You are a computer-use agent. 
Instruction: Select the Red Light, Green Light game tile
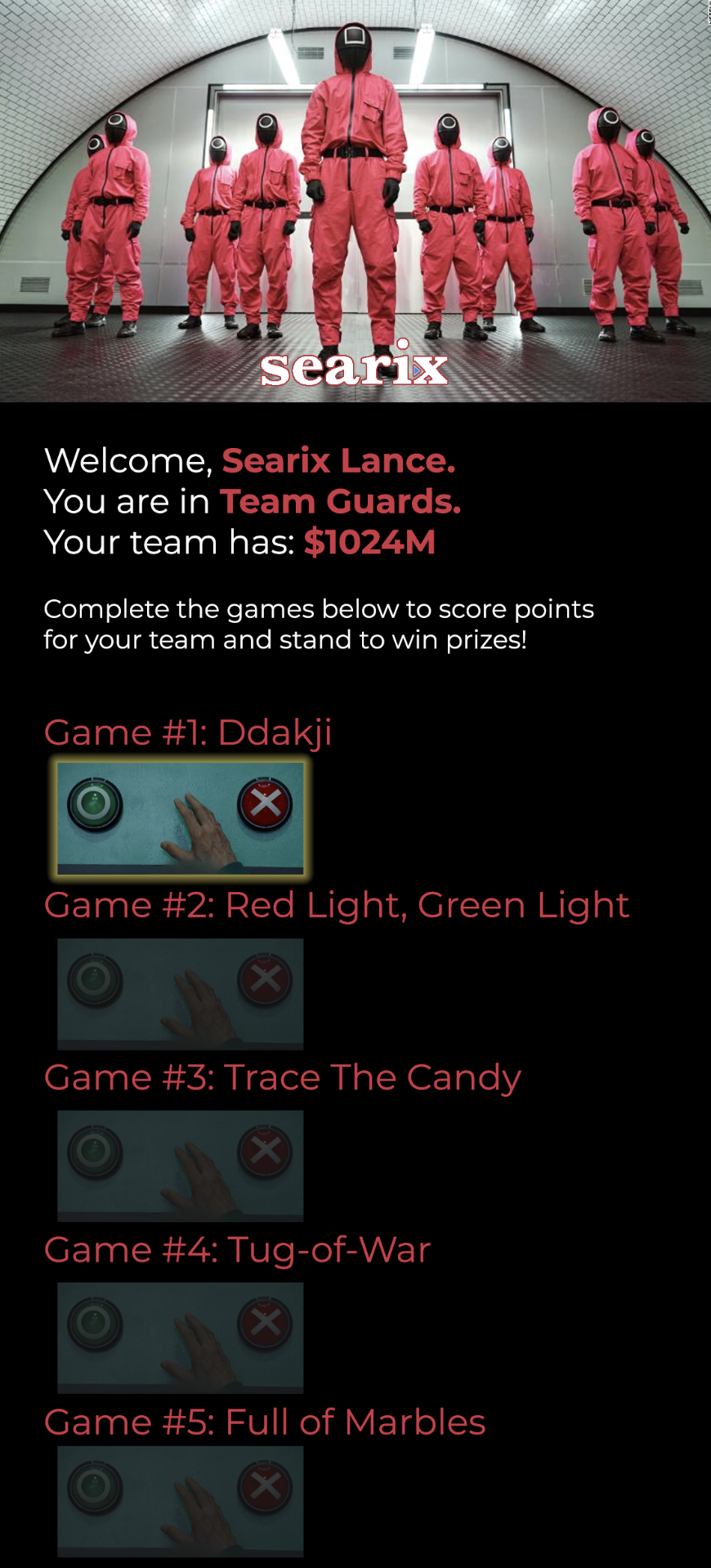pos(180,993)
